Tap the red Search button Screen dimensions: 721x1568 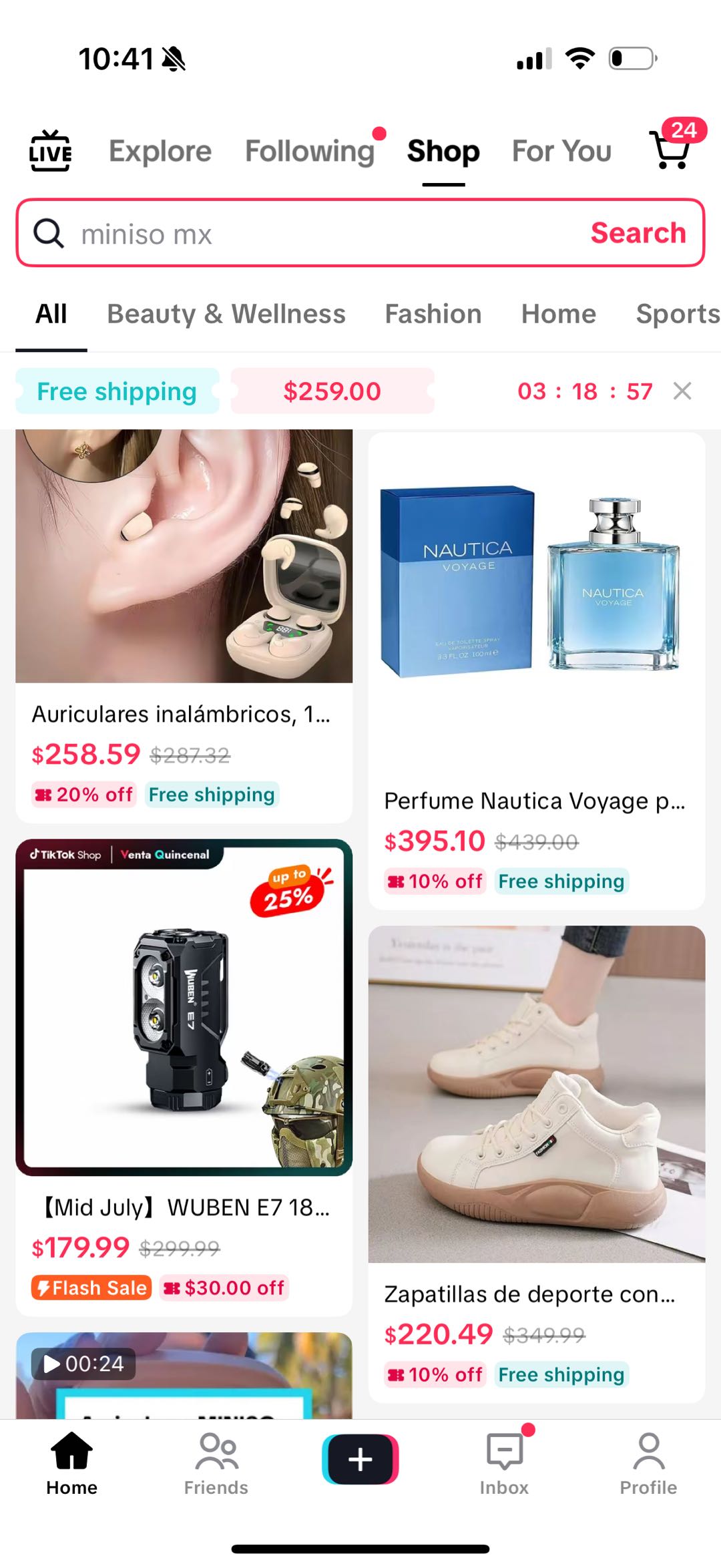[638, 233]
